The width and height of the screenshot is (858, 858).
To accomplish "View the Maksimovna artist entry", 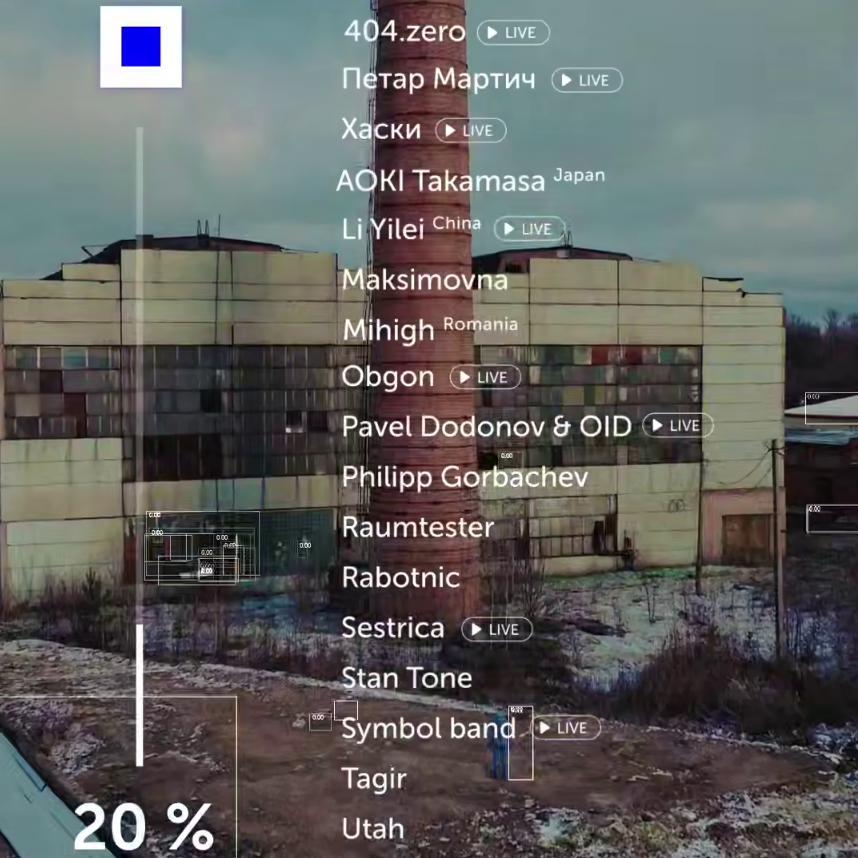I will pos(424,280).
